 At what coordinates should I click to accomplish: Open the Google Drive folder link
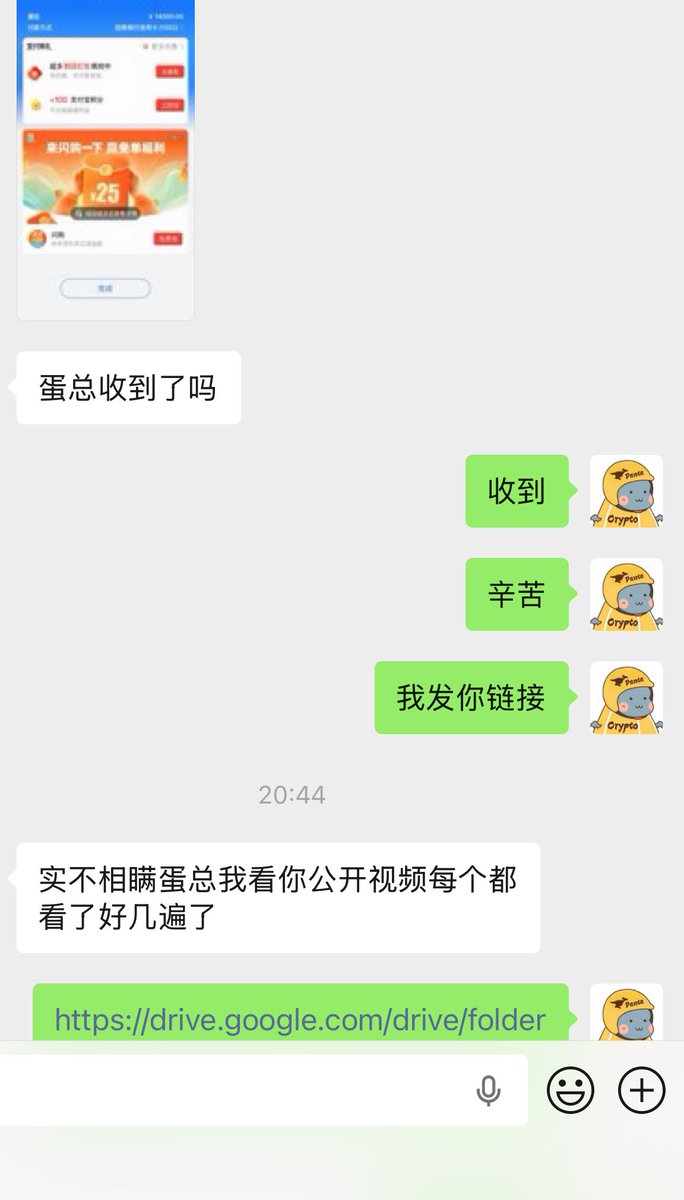click(300, 1020)
